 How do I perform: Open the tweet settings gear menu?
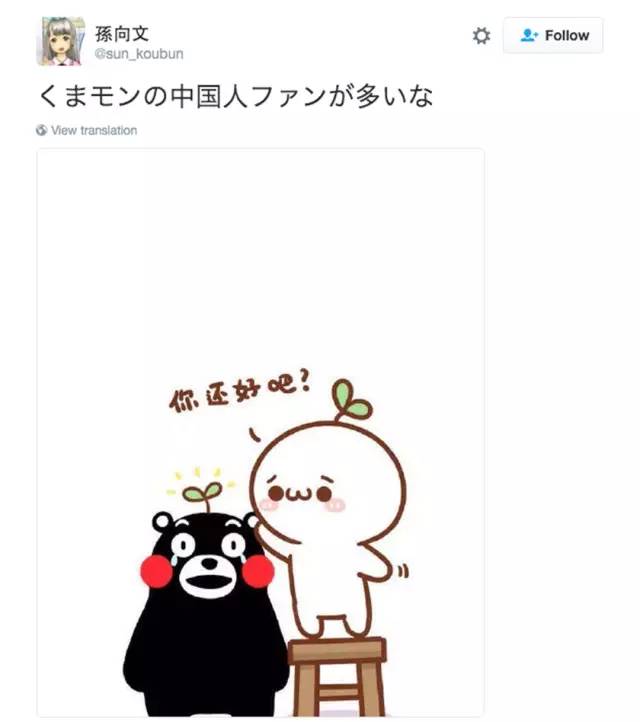[x=481, y=35]
